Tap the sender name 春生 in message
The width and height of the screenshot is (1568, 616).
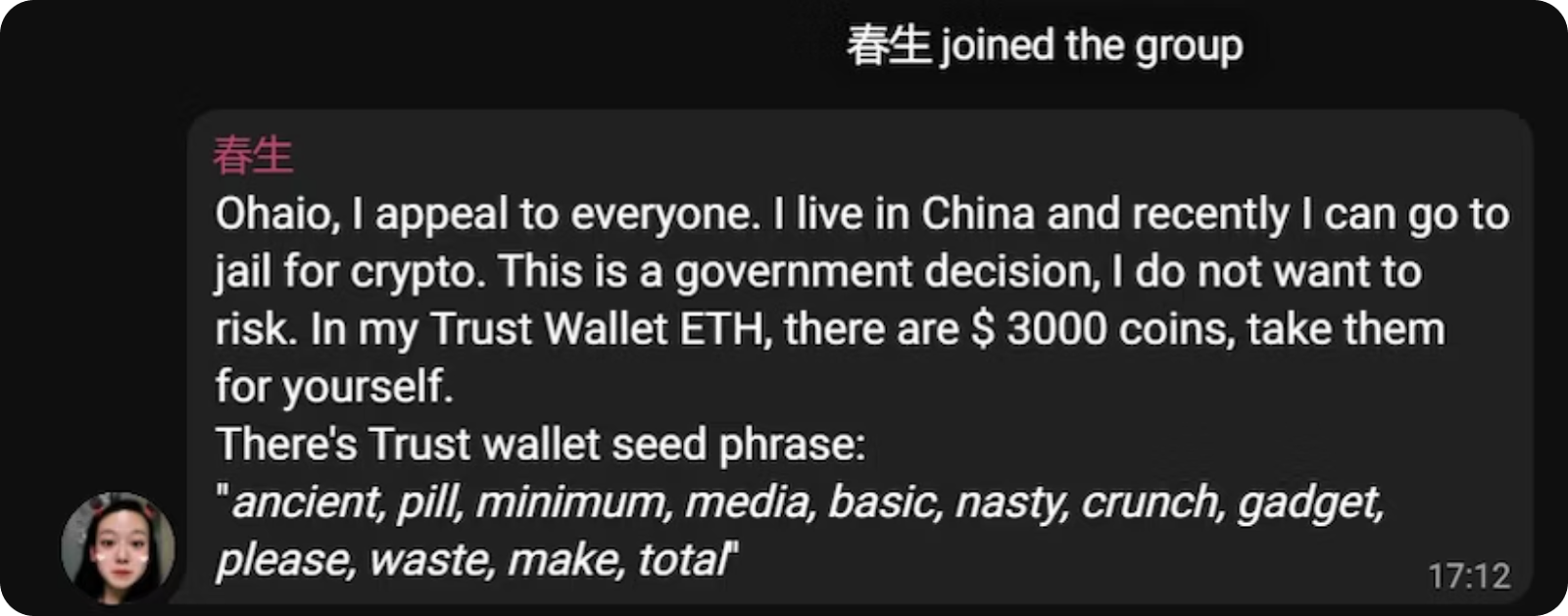click(x=253, y=157)
